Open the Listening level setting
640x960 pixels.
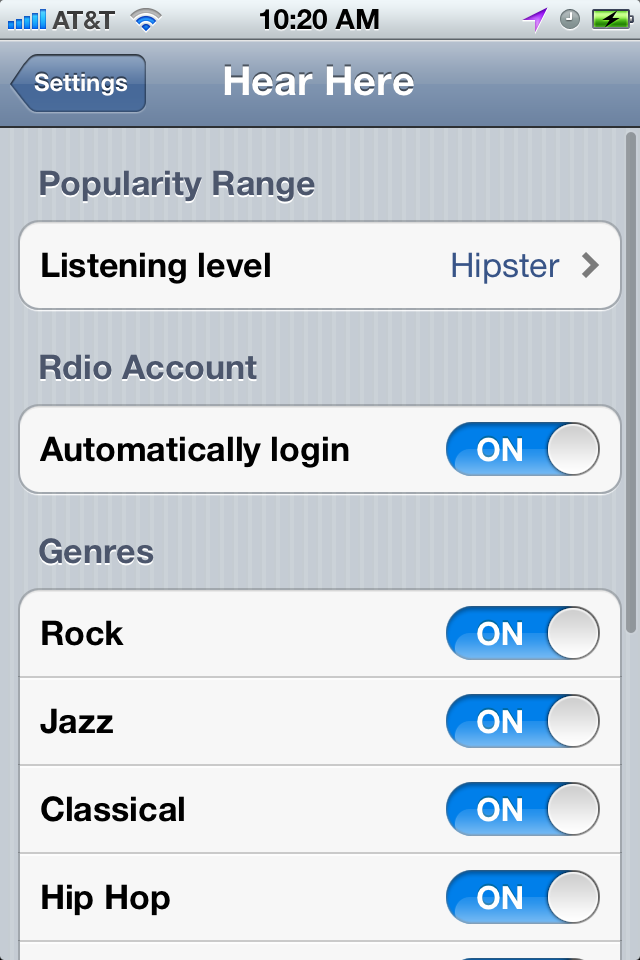(x=320, y=266)
